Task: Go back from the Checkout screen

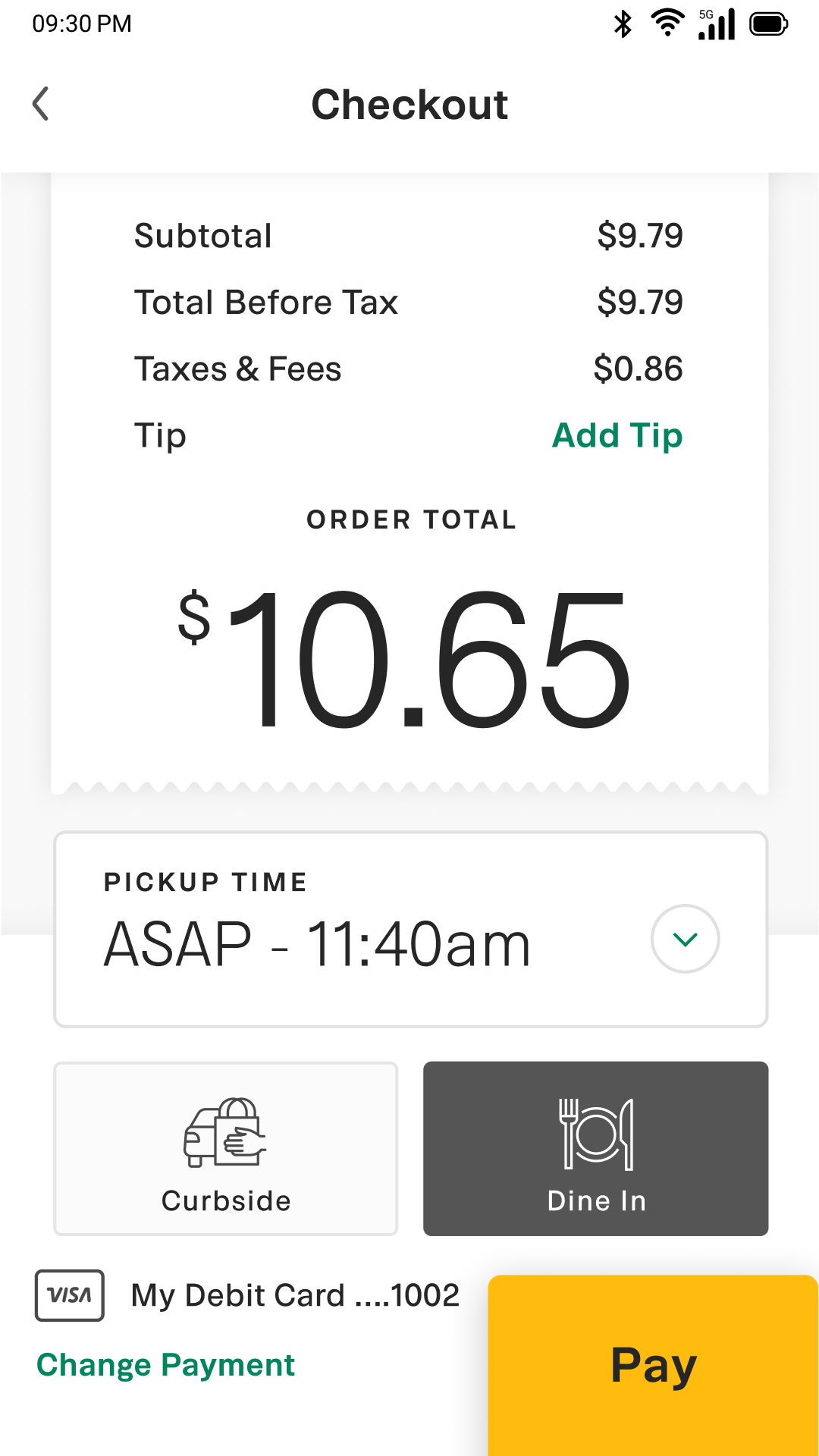Action: pyautogui.click(x=42, y=104)
